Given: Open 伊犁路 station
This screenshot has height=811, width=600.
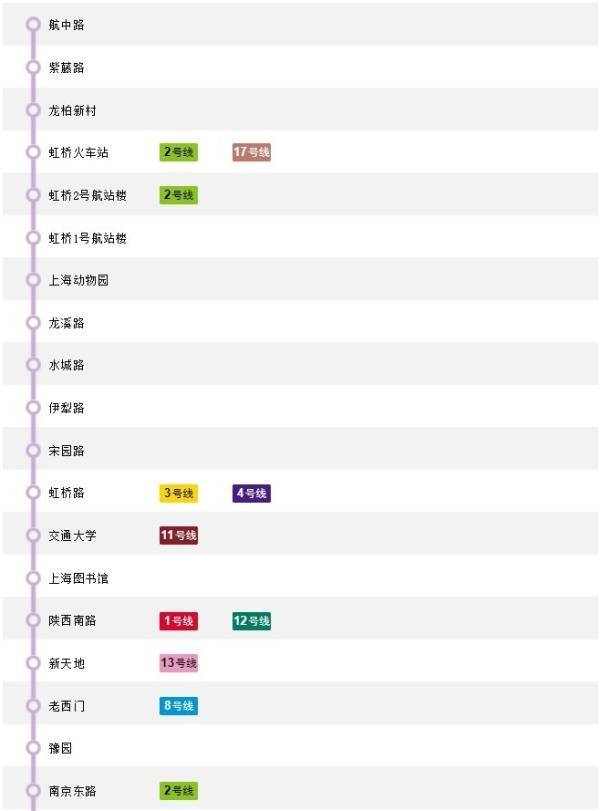Looking at the screenshot, I should (67, 408).
